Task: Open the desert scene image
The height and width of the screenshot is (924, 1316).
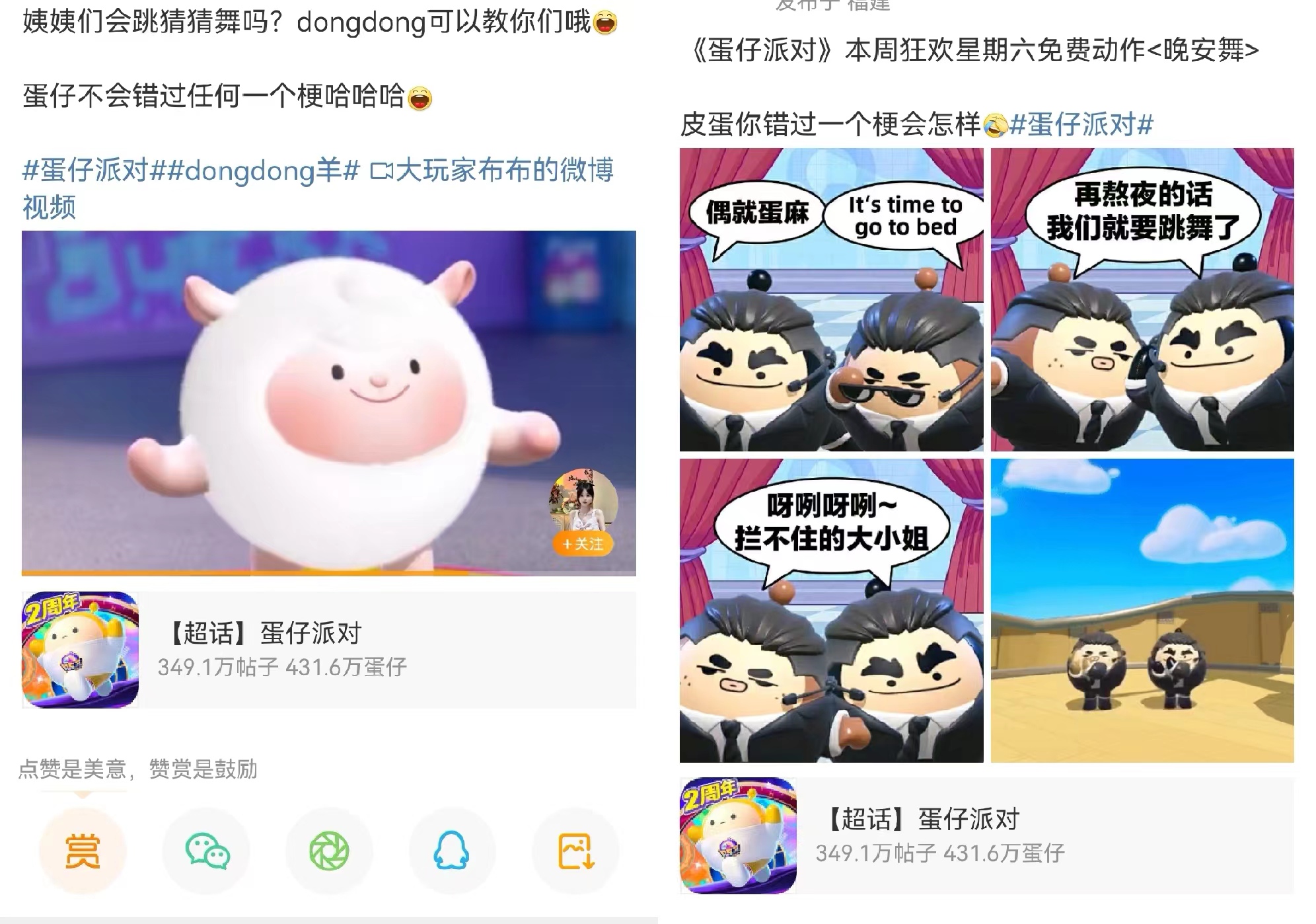Action: [1142, 610]
